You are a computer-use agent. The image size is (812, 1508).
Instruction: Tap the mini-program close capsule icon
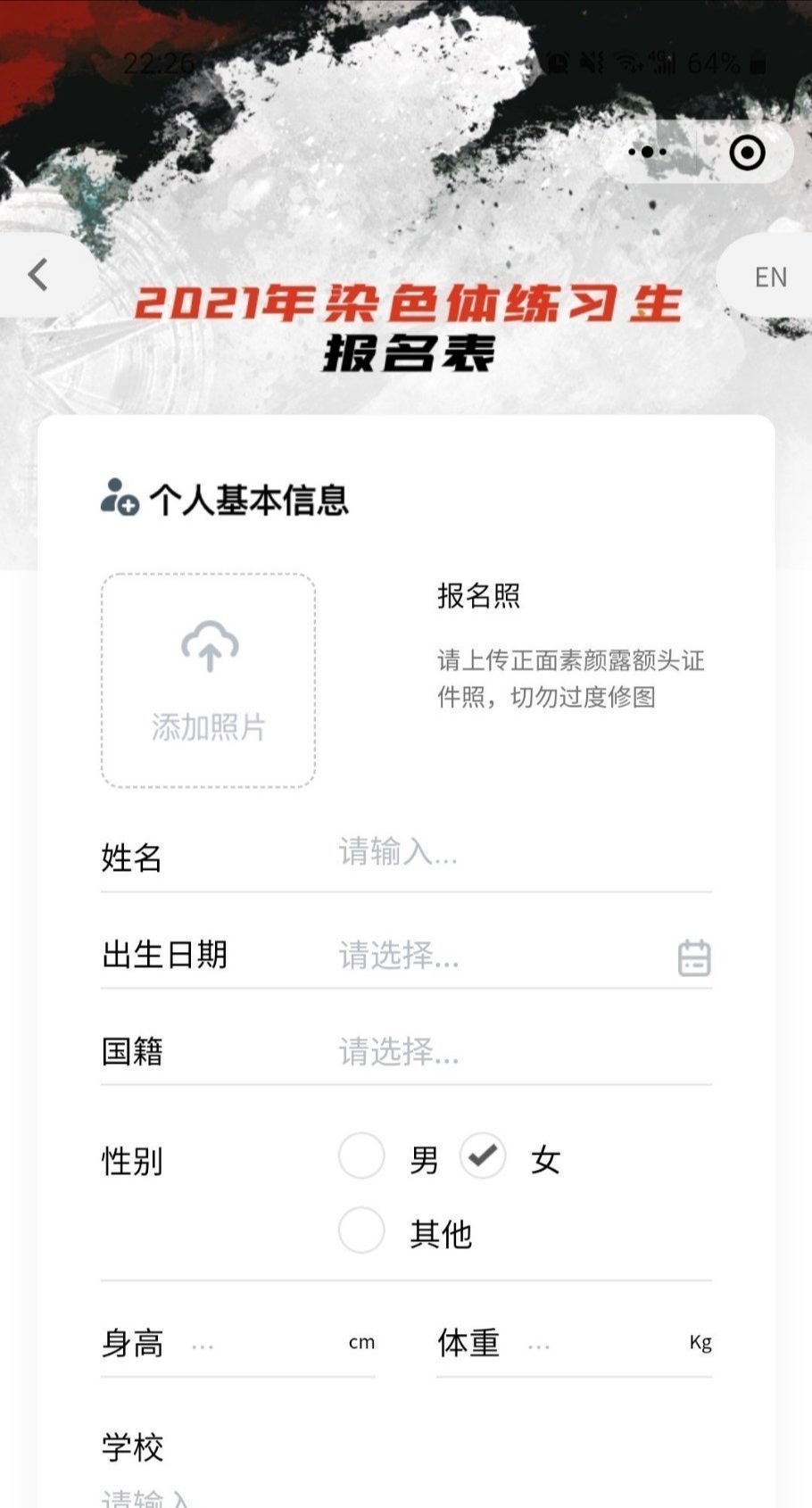click(746, 152)
